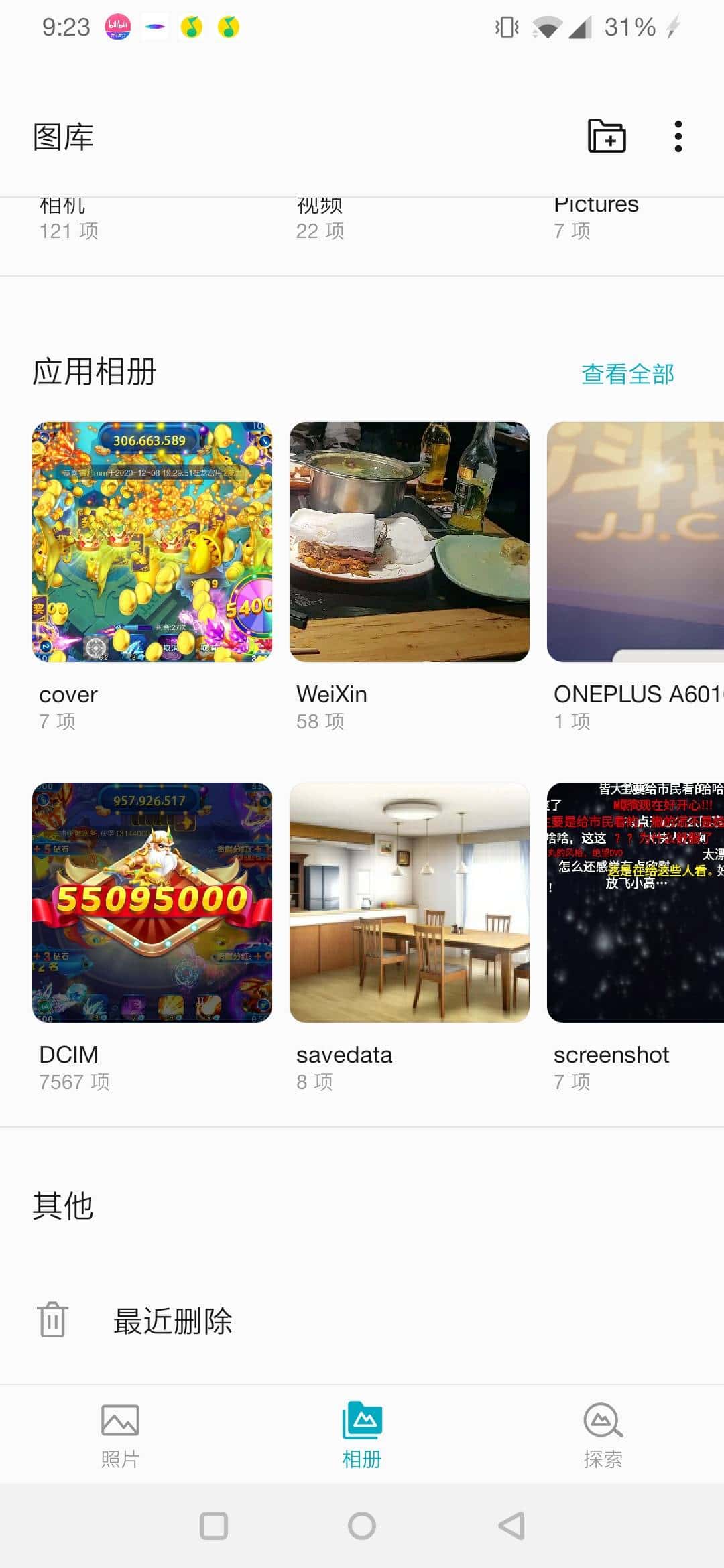Open the cover album
The image size is (724, 1568).
152,542
